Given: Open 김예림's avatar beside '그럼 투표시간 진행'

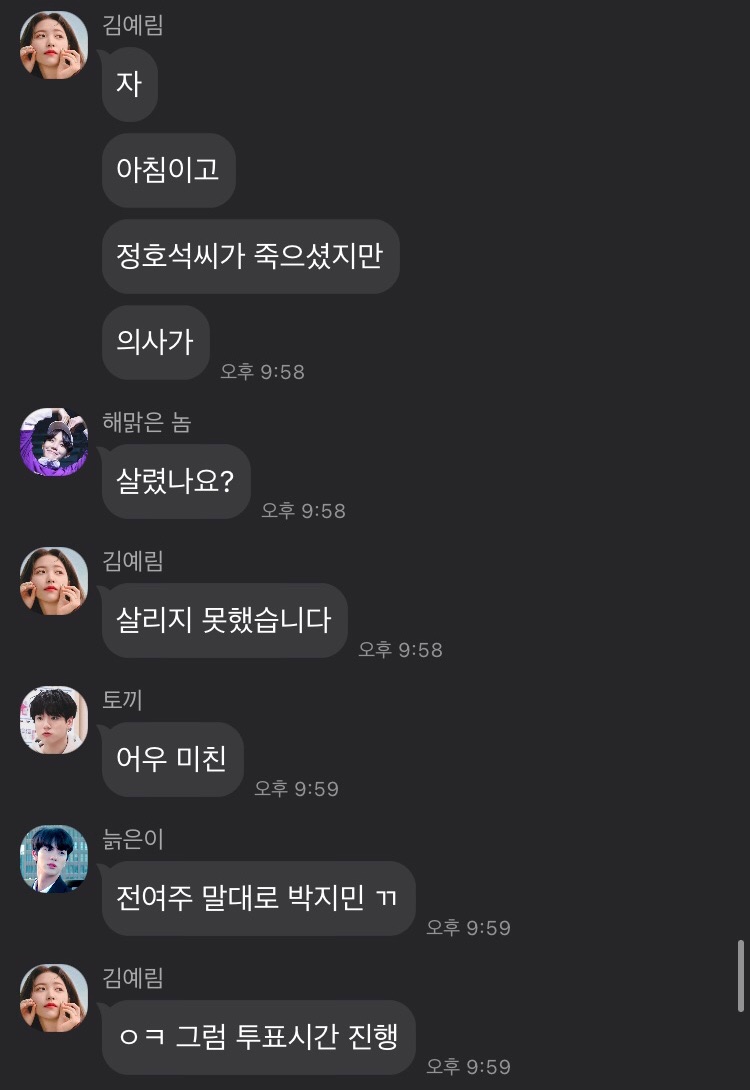Looking at the screenshot, I should (x=54, y=998).
